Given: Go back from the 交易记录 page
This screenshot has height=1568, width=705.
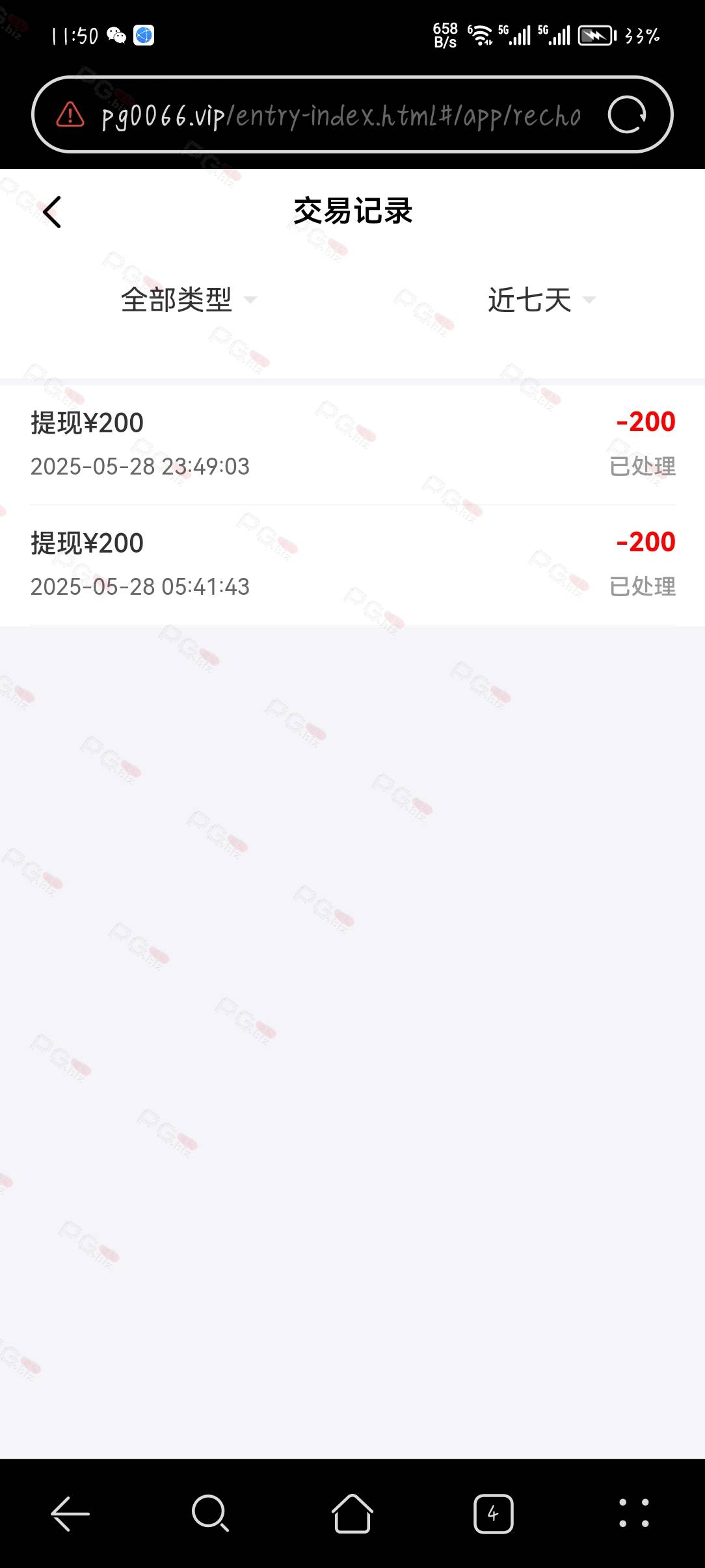Looking at the screenshot, I should pos(52,212).
